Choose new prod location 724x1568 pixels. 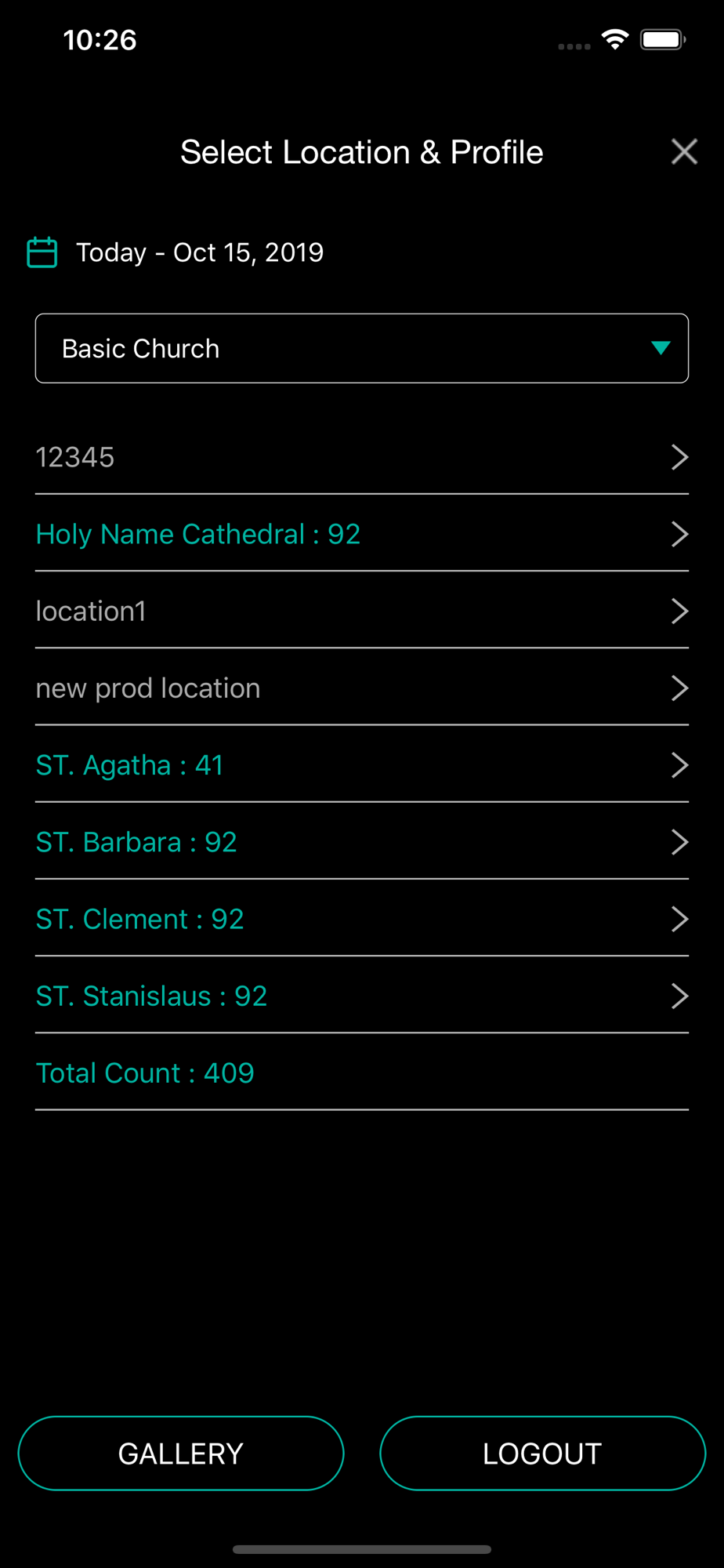pyautogui.click(x=362, y=688)
